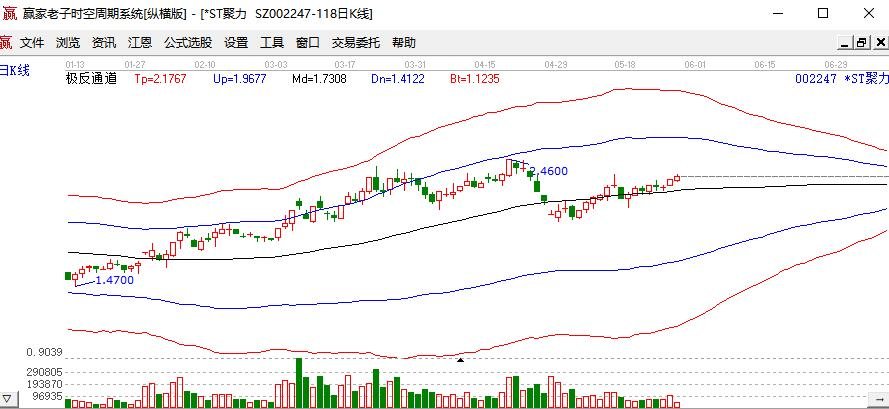Restore the inner chart document window
Screen dimensions: 889x409
coord(861,43)
